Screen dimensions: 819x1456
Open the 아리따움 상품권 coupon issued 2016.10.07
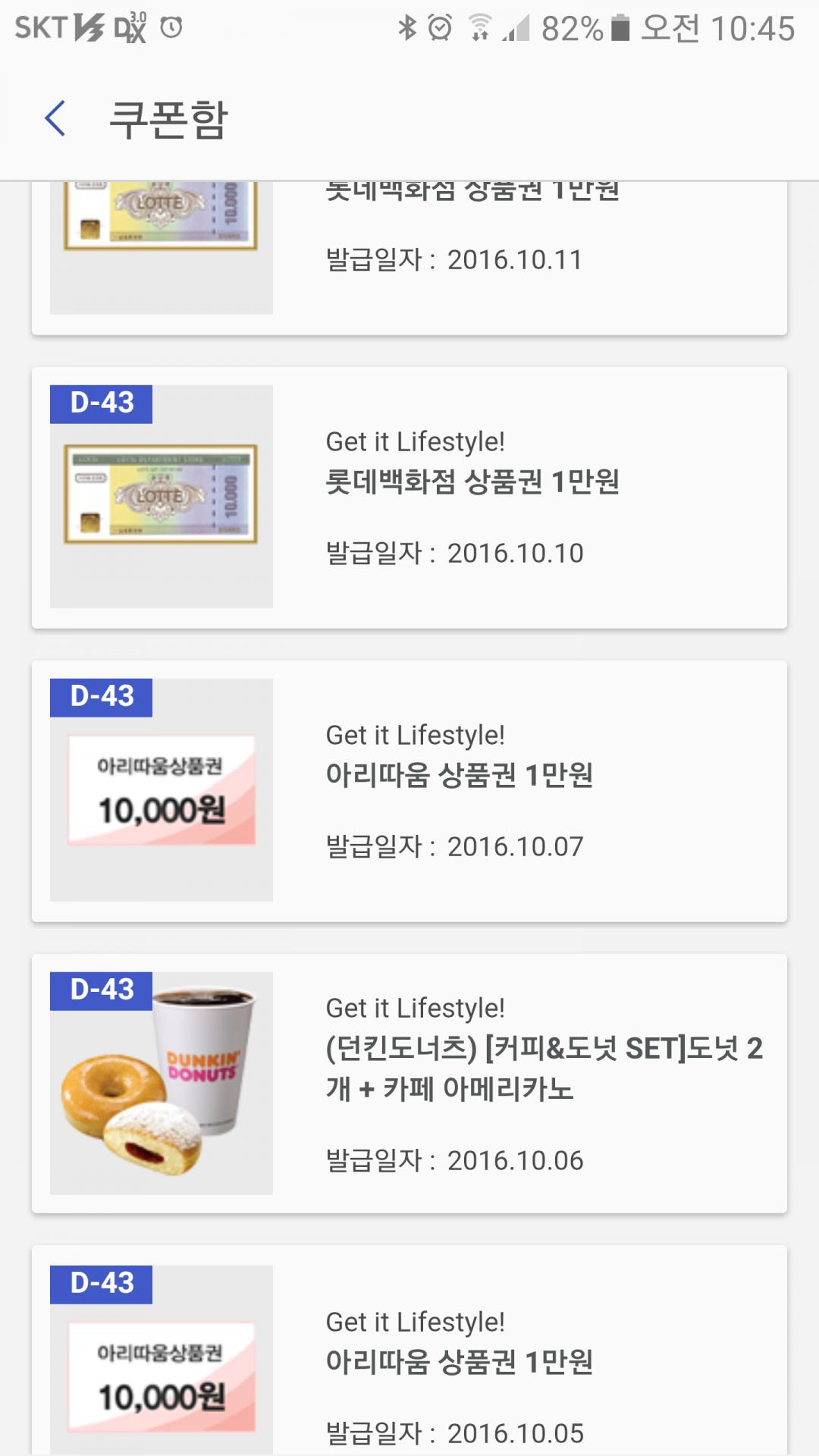pos(409,791)
